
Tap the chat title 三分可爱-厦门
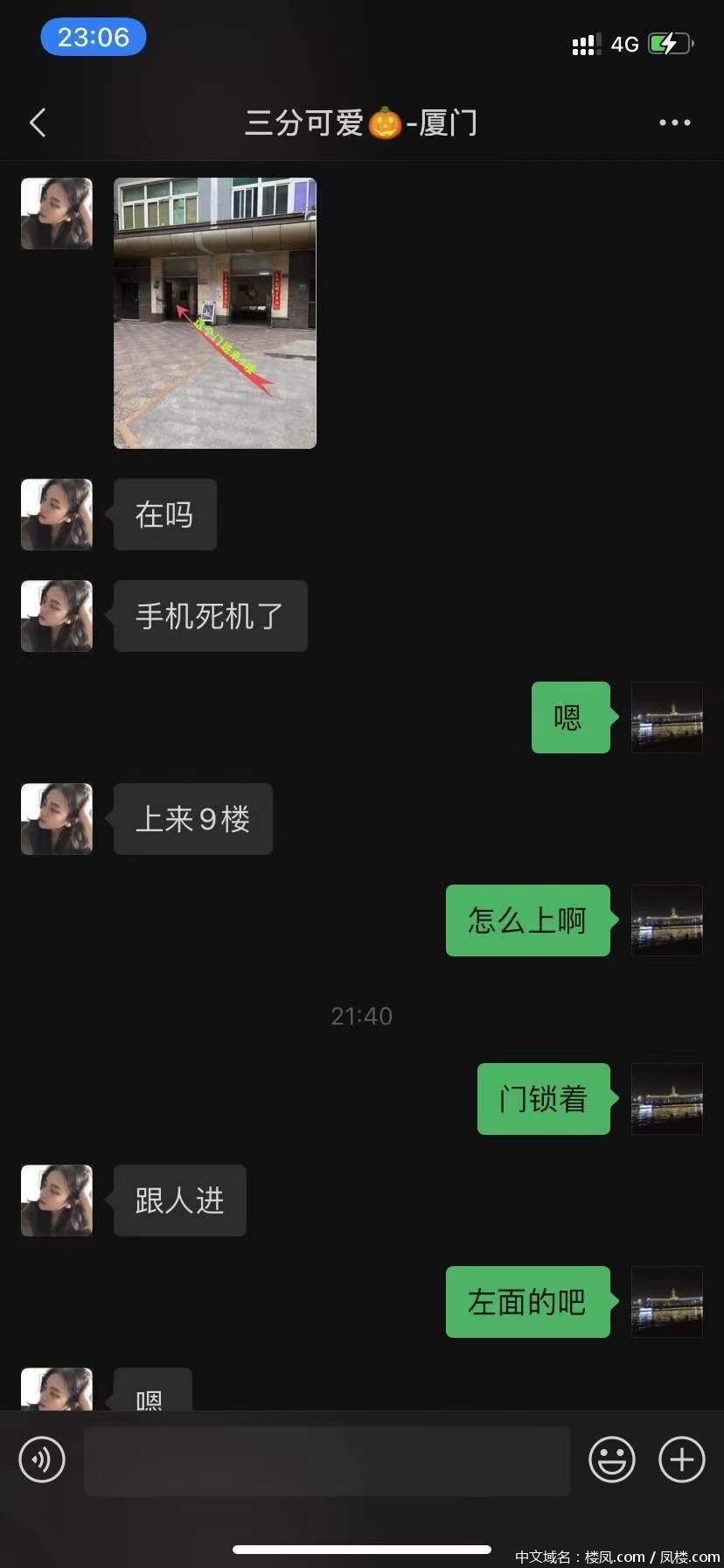361,122
